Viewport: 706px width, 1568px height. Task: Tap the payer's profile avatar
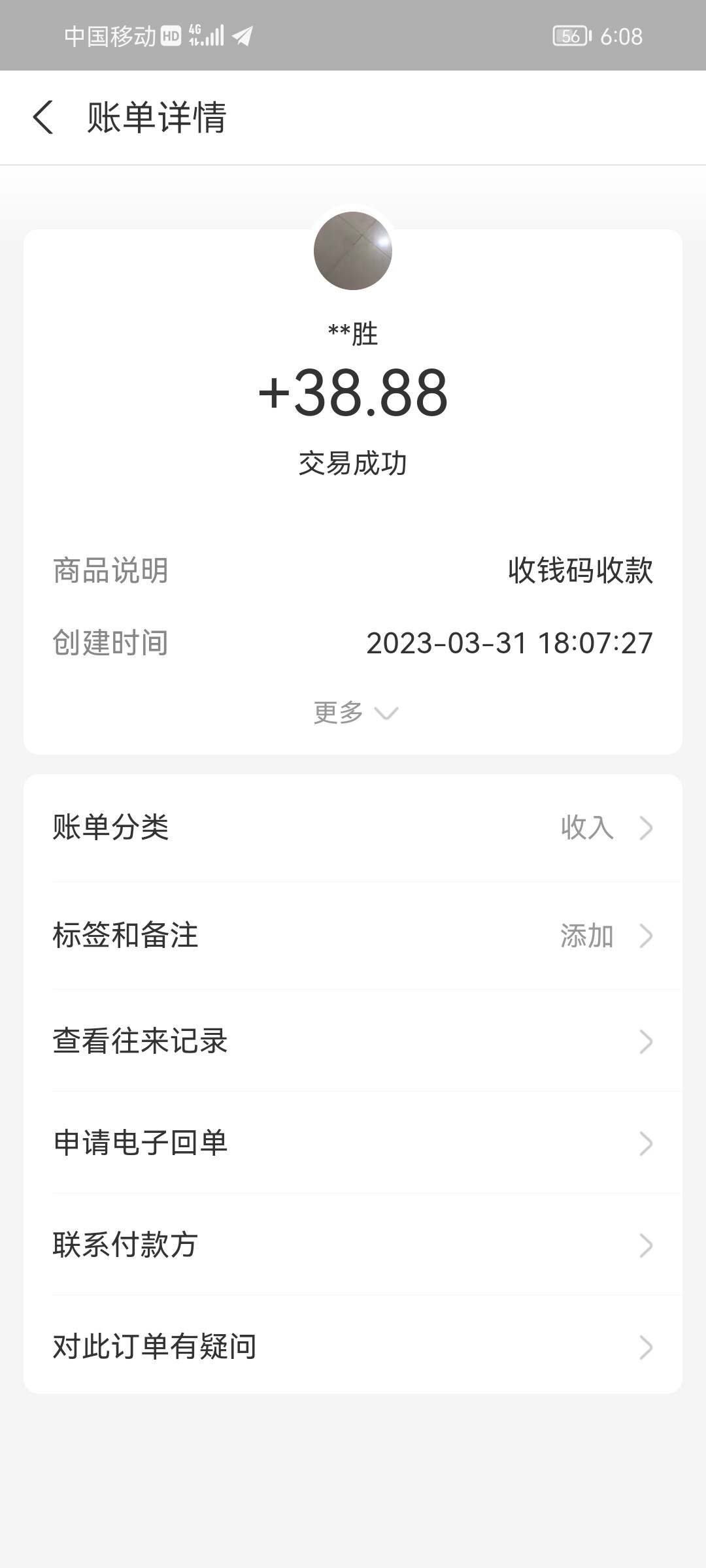click(x=353, y=251)
